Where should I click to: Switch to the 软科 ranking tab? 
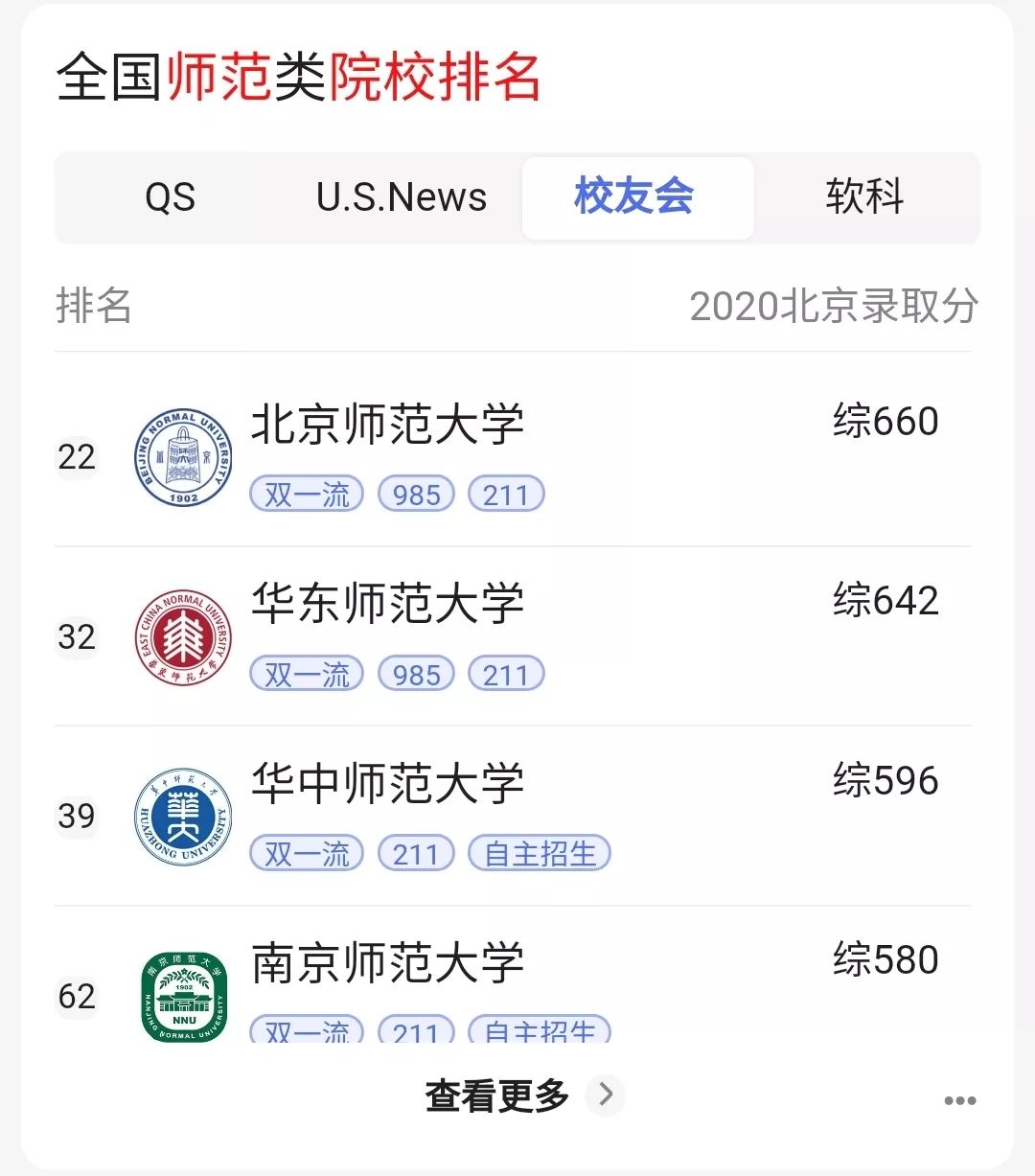click(x=864, y=197)
